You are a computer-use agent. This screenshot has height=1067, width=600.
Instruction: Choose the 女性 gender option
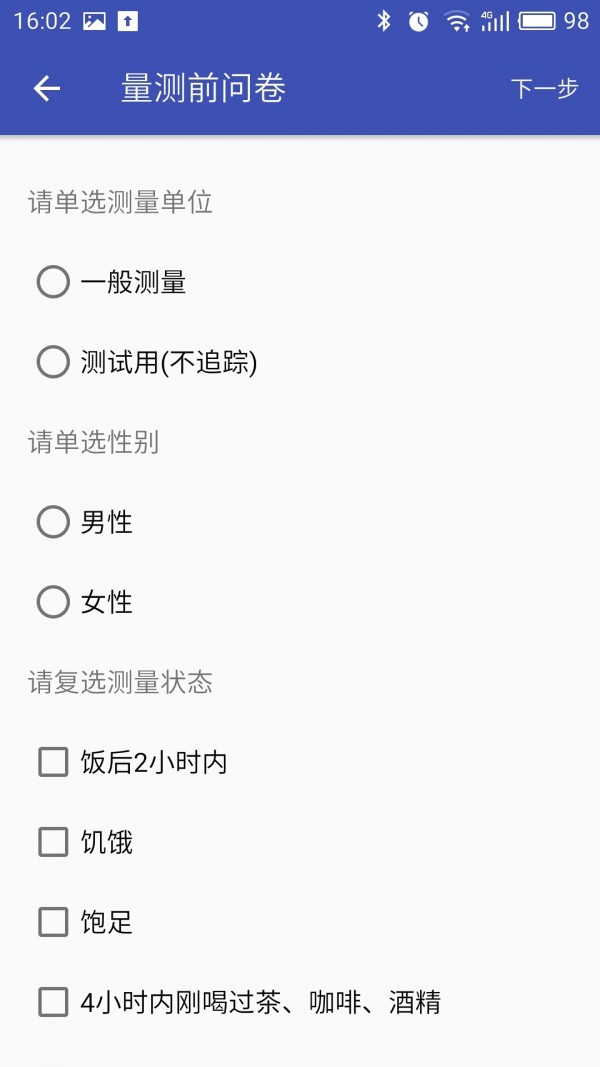(x=53, y=602)
